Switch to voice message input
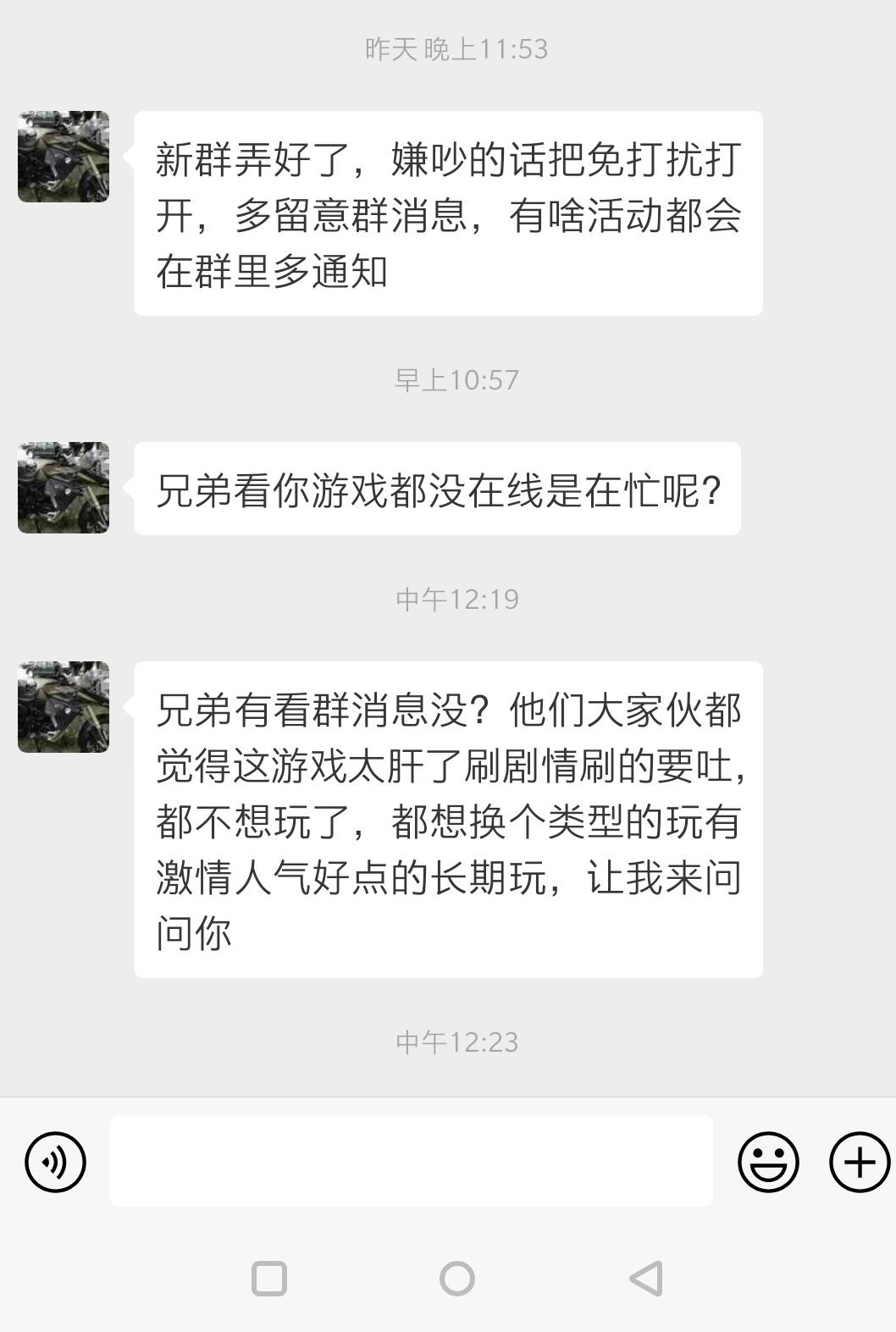The image size is (896, 1332). pyautogui.click(x=56, y=1162)
